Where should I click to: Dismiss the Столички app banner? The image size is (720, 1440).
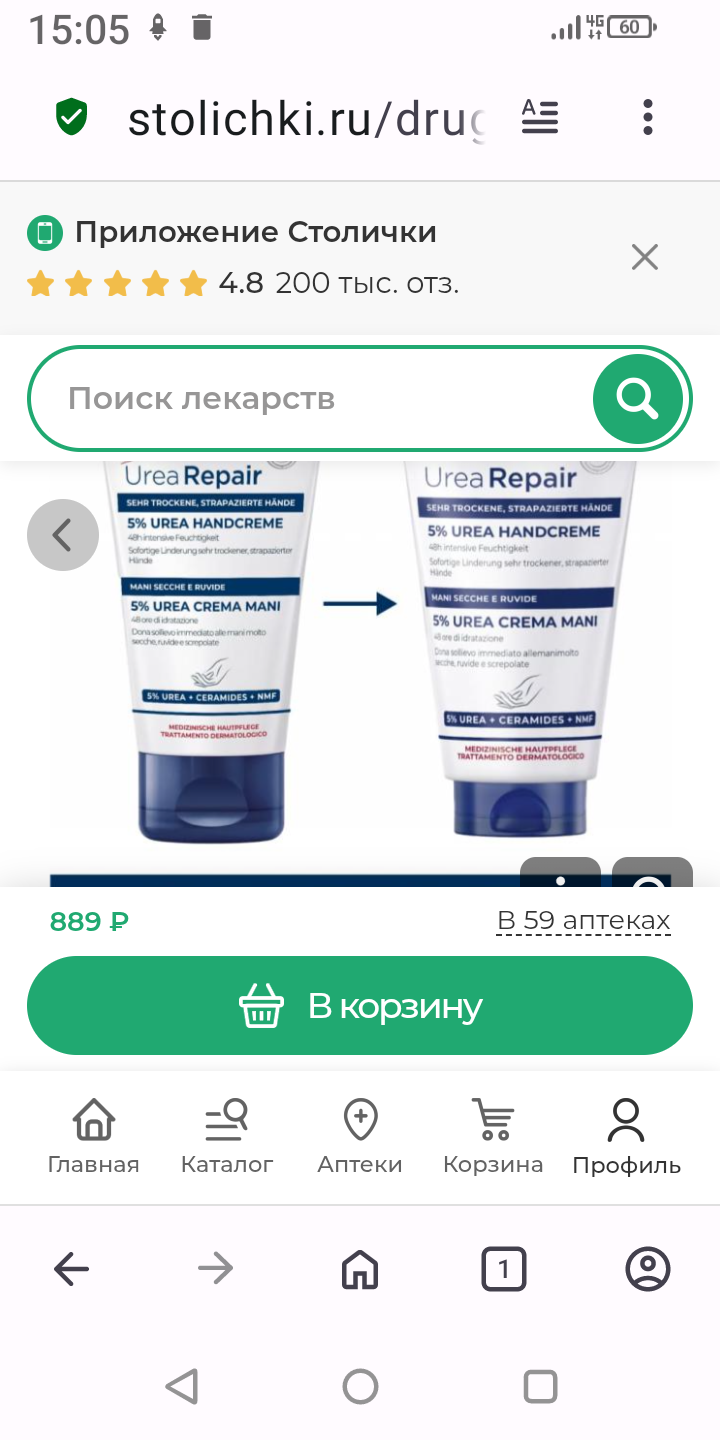click(645, 258)
